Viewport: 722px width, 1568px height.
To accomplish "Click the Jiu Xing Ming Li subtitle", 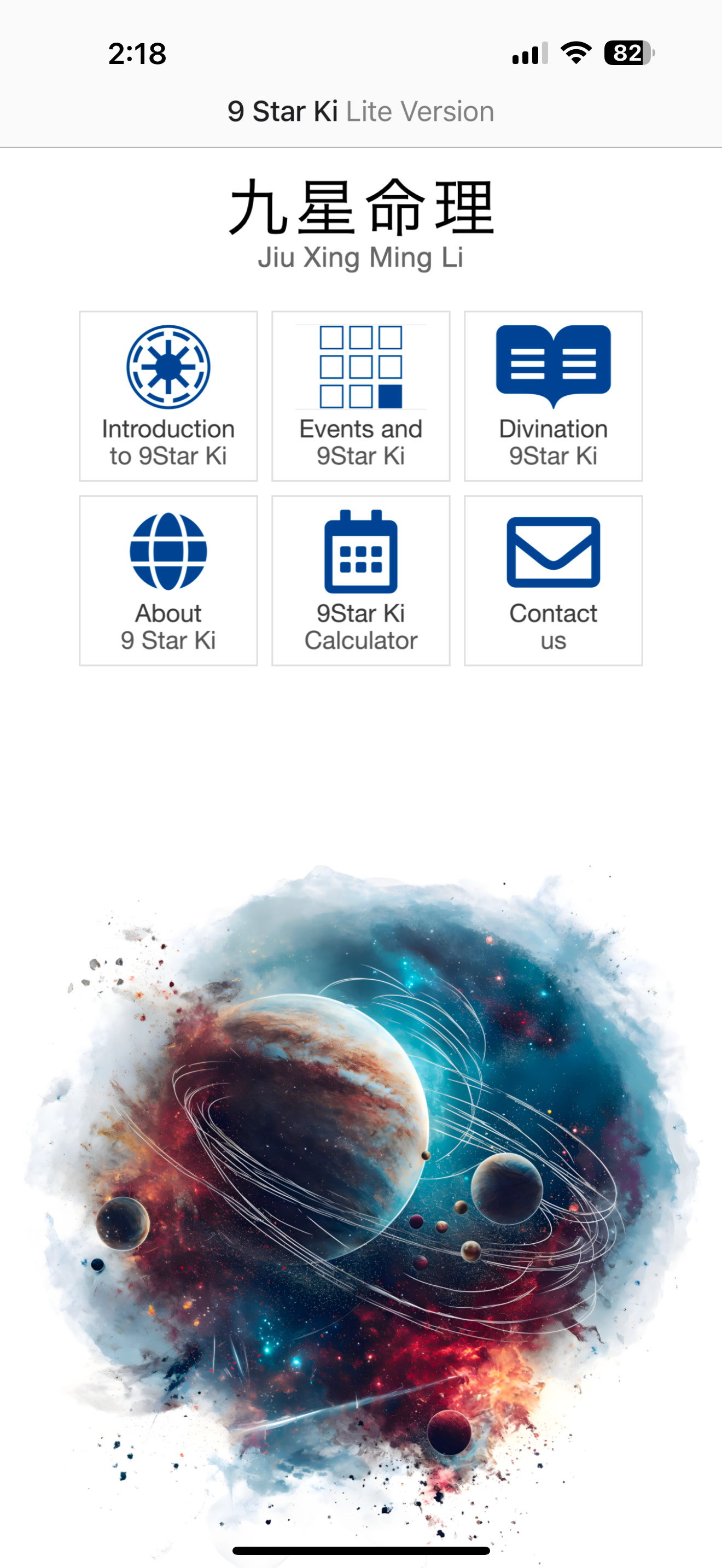I will [x=361, y=257].
